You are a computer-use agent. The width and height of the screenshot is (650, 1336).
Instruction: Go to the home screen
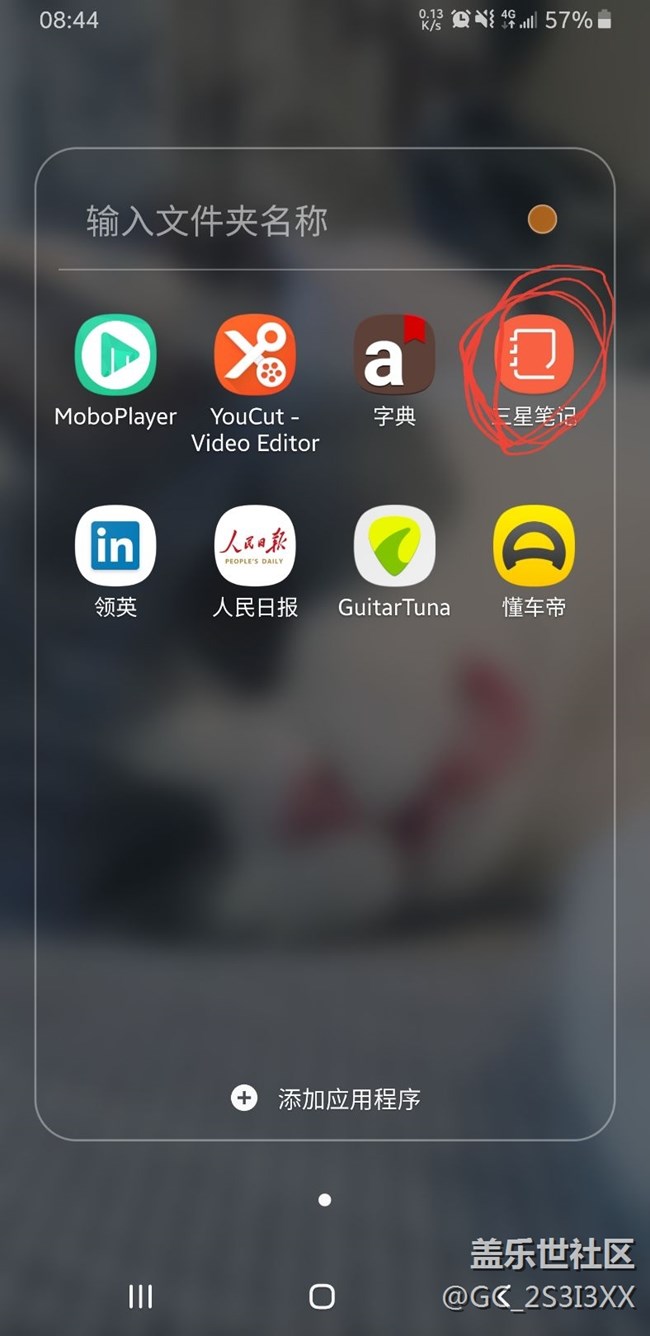[x=322, y=1297]
